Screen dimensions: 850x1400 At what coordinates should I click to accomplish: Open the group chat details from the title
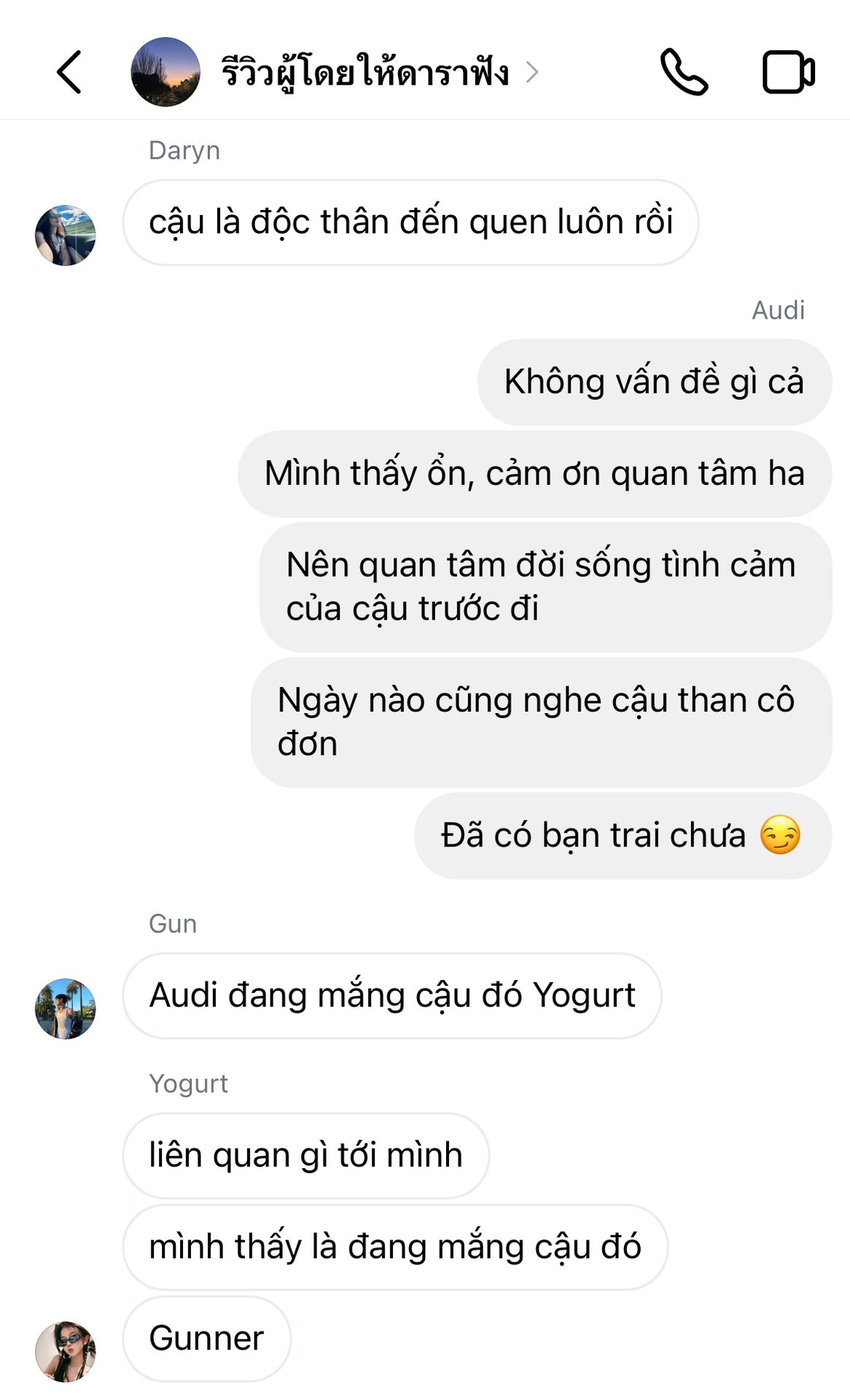tap(366, 72)
